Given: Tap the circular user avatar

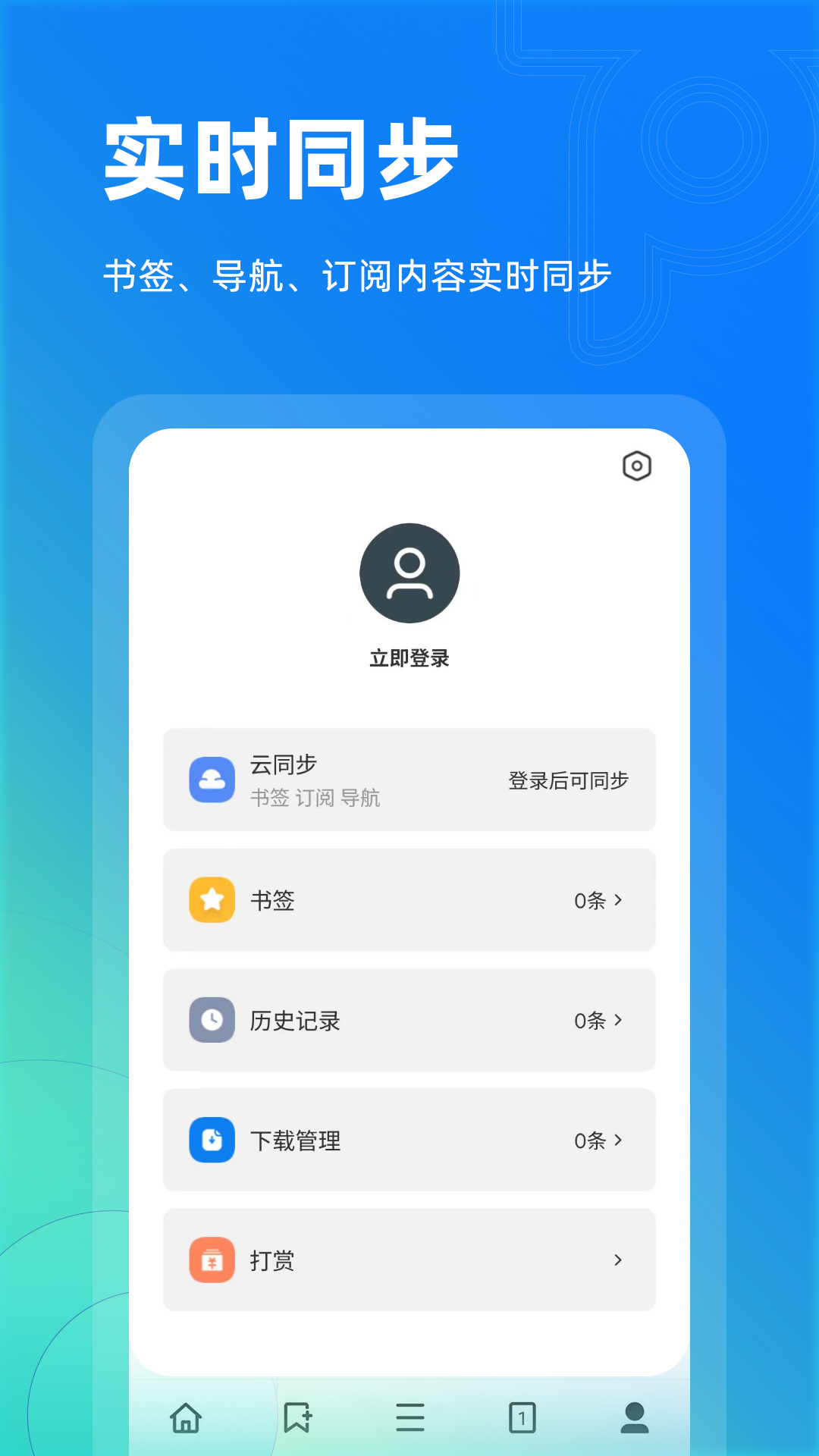Looking at the screenshot, I should (409, 574).
